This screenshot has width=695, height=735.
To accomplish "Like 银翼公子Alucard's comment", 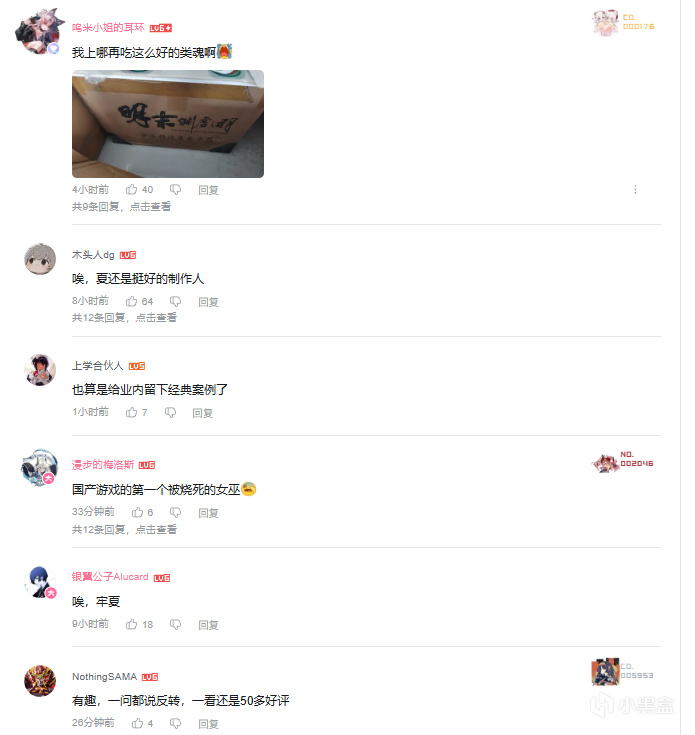I will click(x=132, y=624).
